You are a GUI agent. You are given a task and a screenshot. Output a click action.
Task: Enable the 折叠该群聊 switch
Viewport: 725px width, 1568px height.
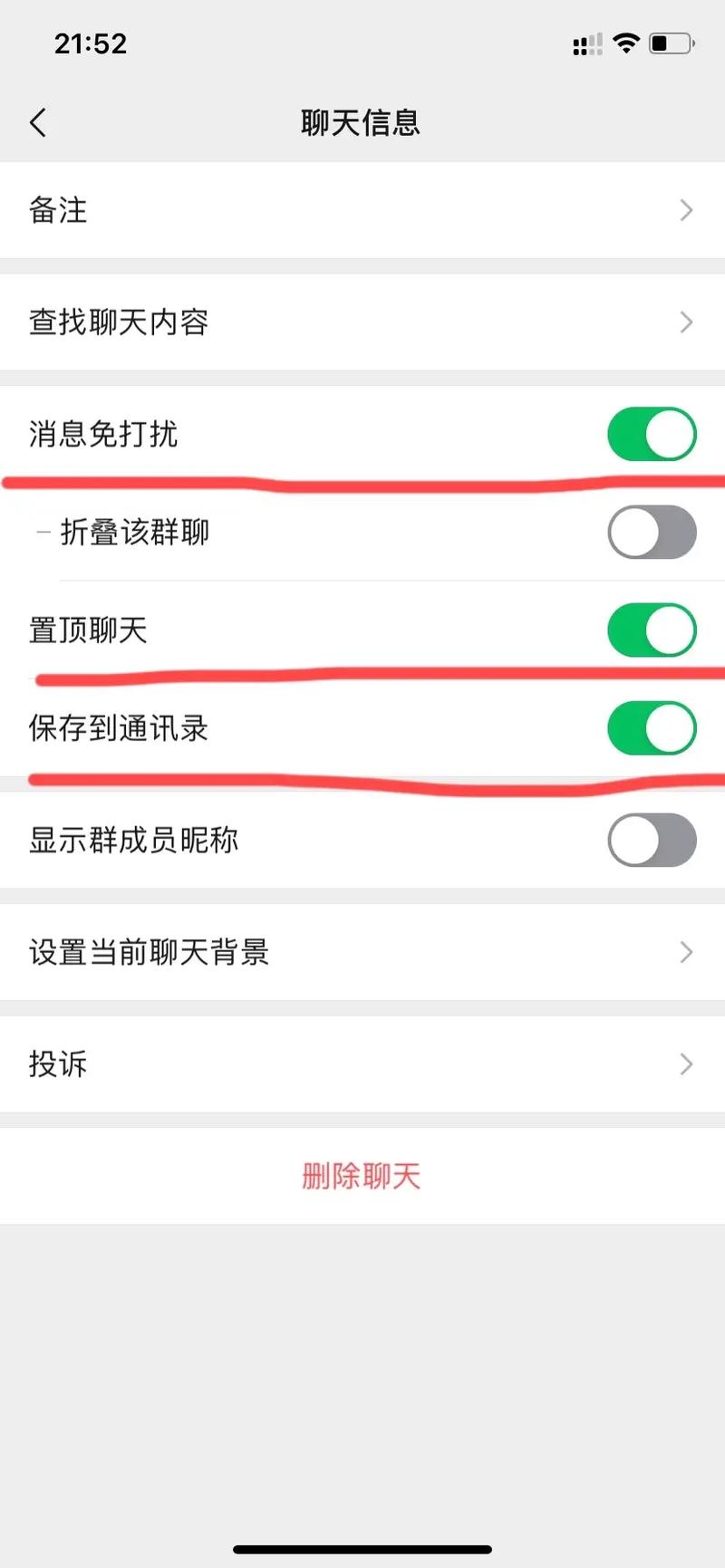[x=652, y=532]
